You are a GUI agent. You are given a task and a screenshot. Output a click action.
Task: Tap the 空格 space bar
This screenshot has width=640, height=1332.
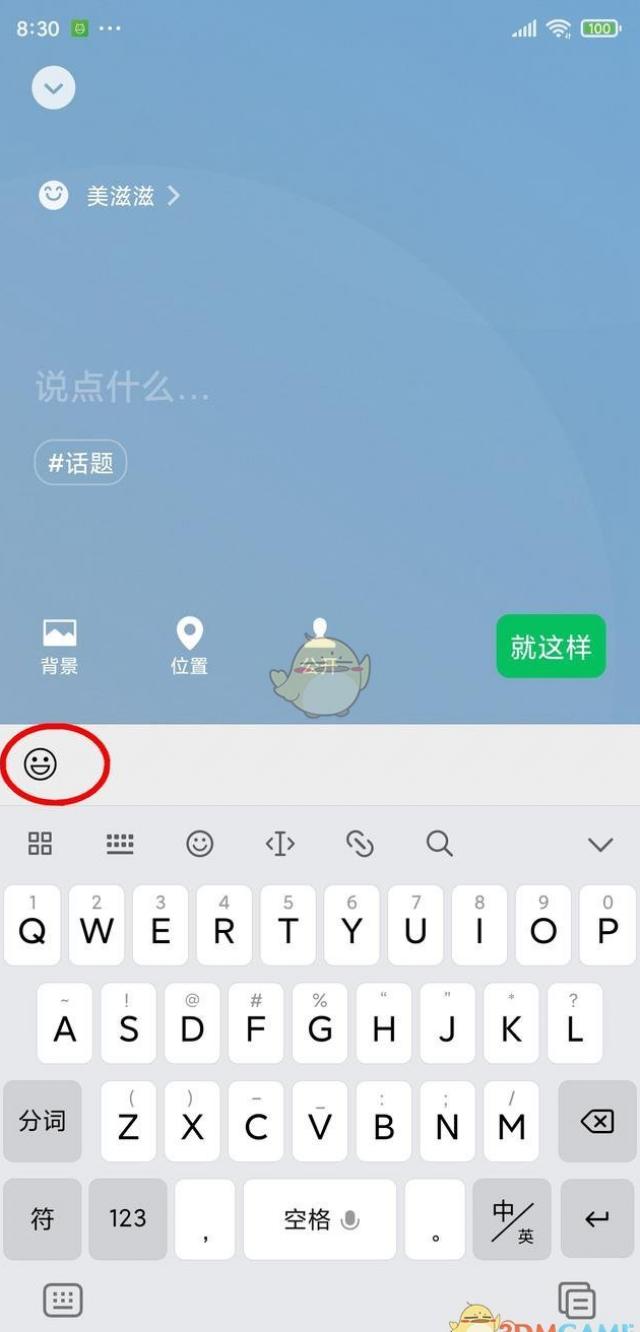320,1219
